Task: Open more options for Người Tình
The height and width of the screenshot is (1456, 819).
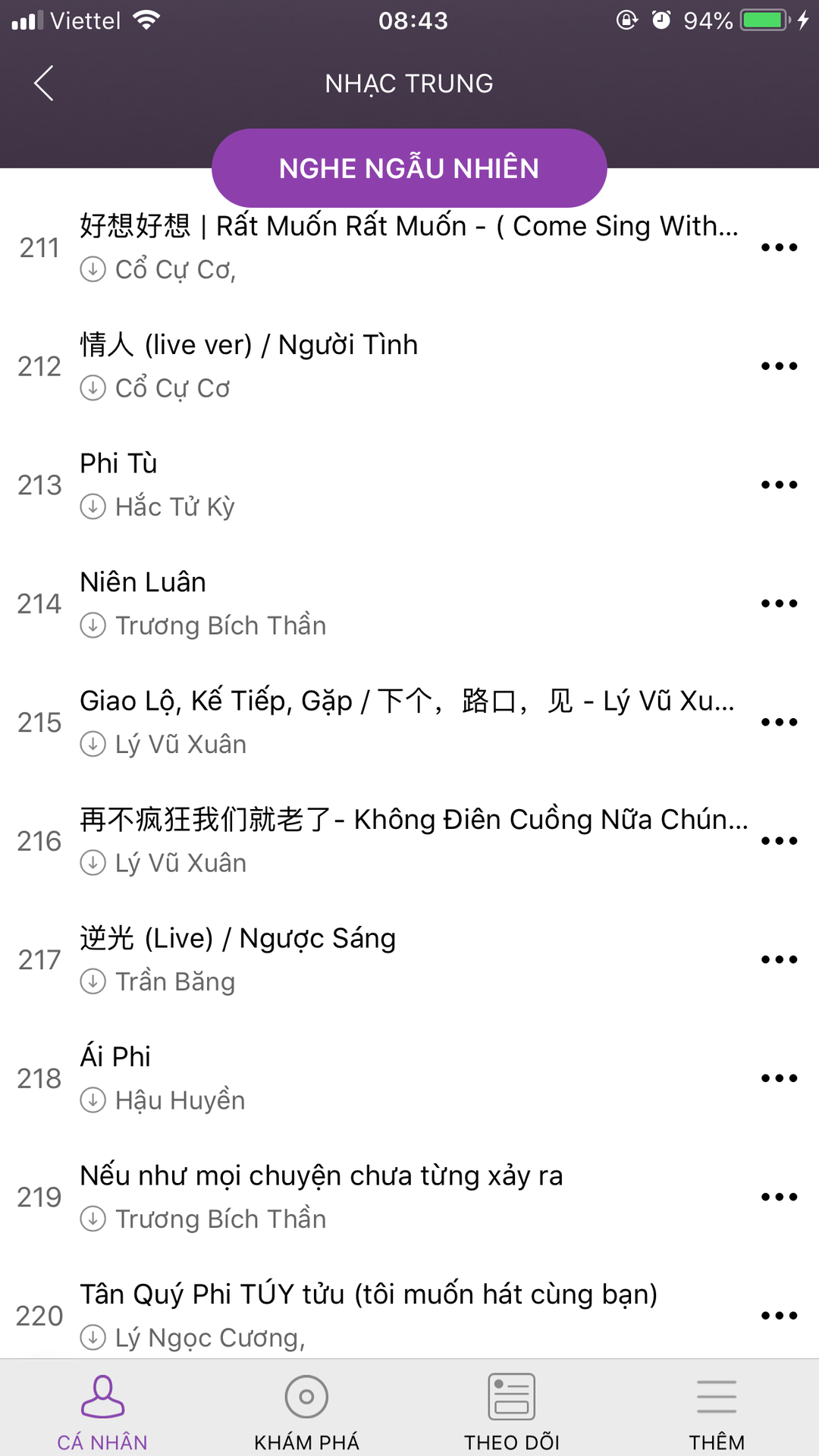Action: pyautogui.click(x=780, y=366)
